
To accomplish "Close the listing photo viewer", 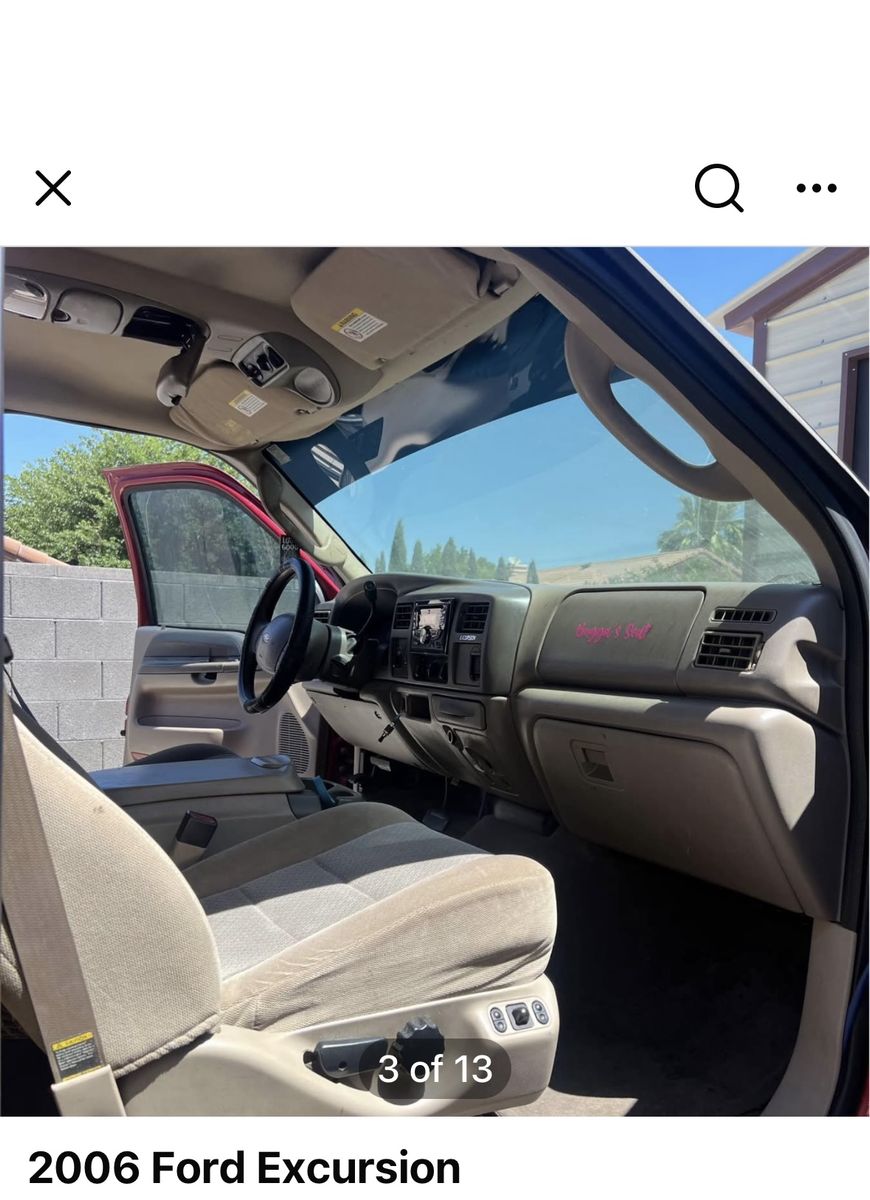I will click(x=53, y=188).
